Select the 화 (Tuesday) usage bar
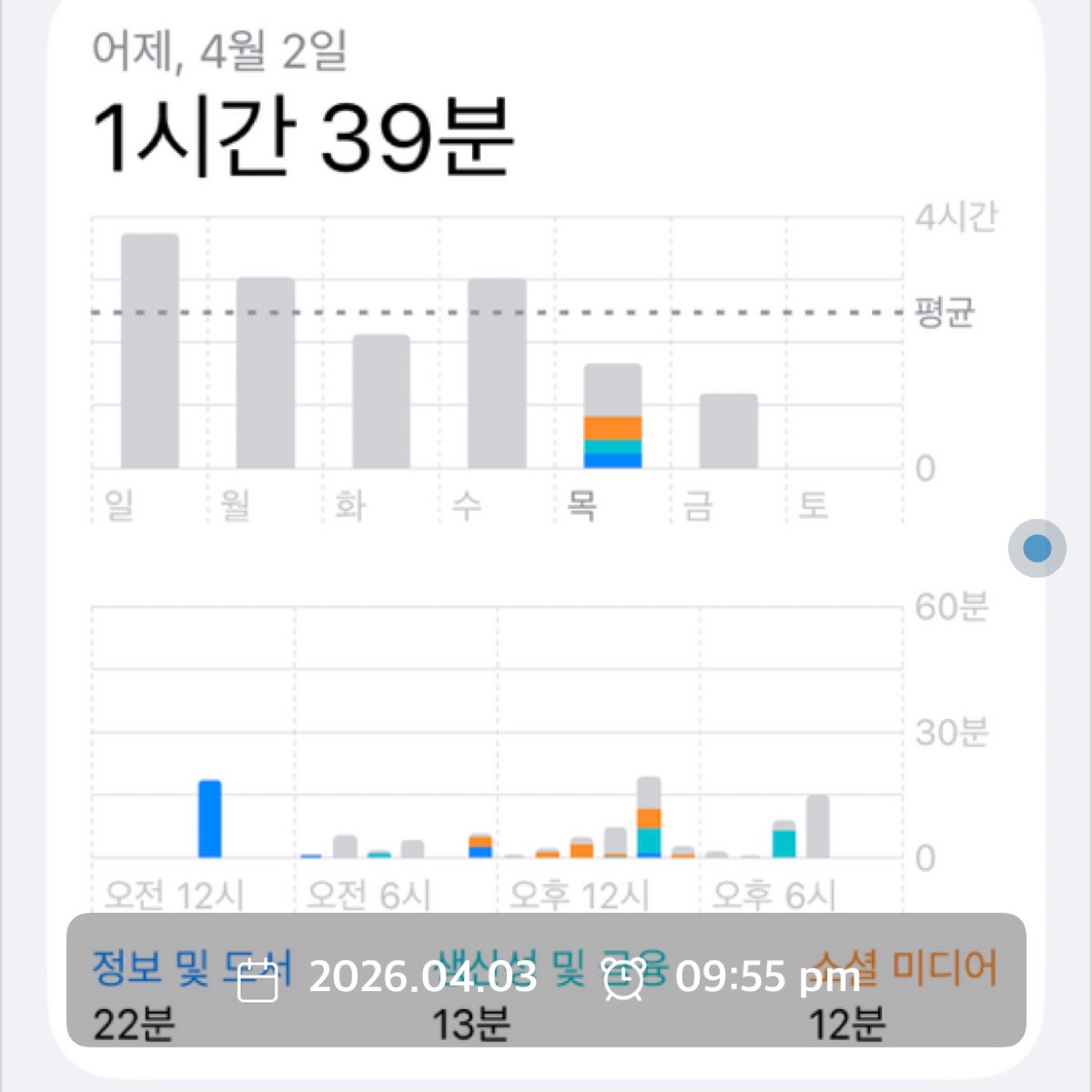1092x1092 pixels. (x=381, y=401)
